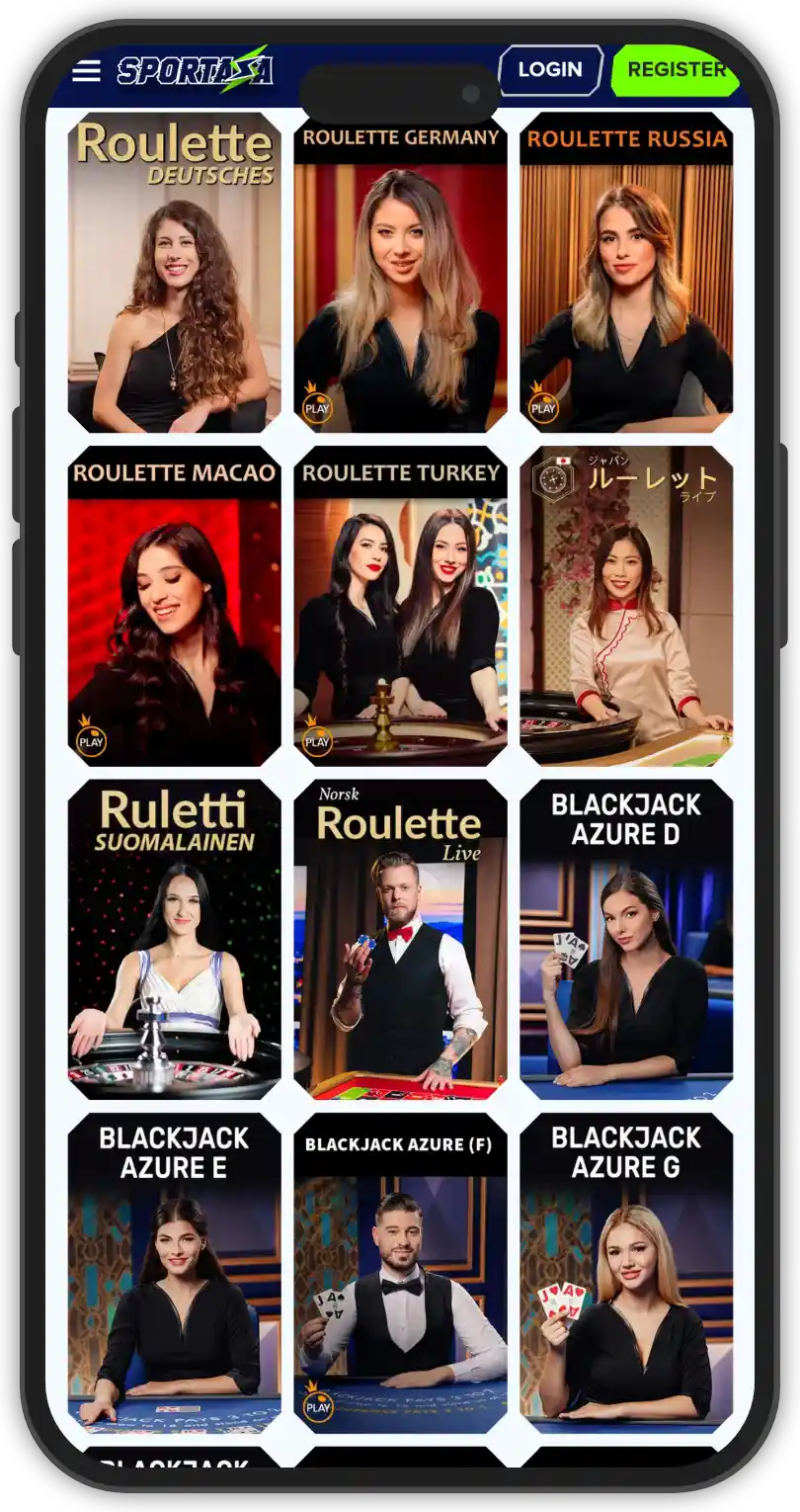Image resolution: width=800 pixels, height=1512 pixels.
Task: Open the Blackjack Azure G table
Action: click(x=626, y=1273)
